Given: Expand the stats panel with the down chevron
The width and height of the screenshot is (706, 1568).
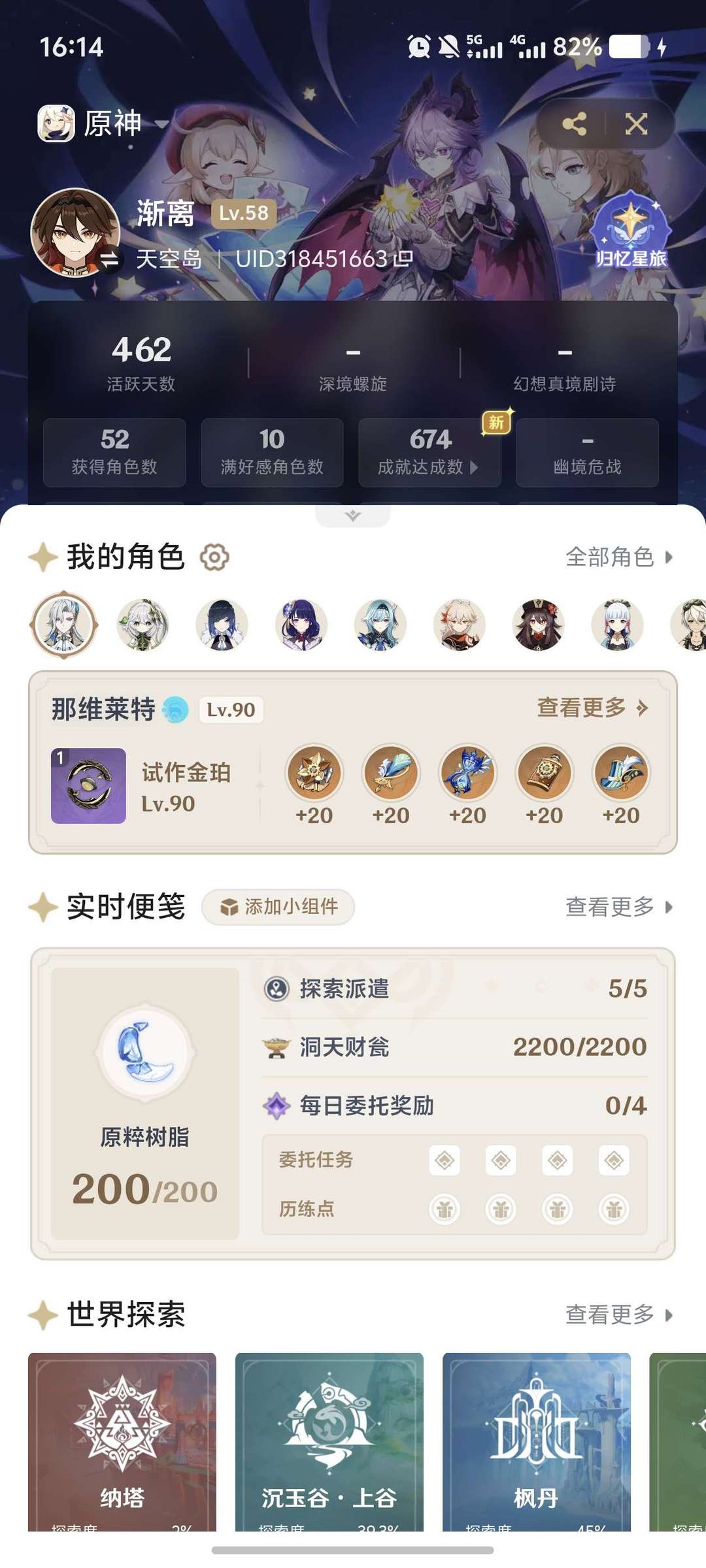Looking at the screenshot, I should 353,515.
